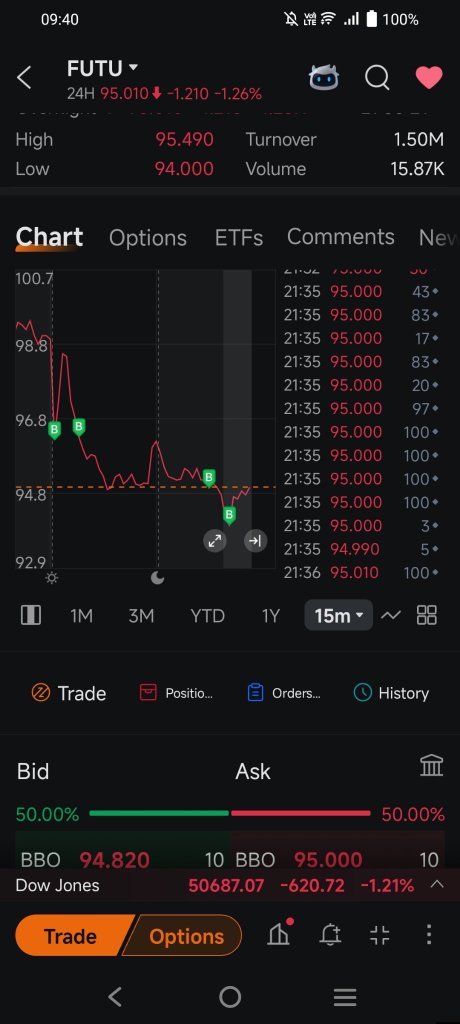Screen dimensions: 460x1024
Task: Open the Positions shortcut
Action: [x=176, y=693]
